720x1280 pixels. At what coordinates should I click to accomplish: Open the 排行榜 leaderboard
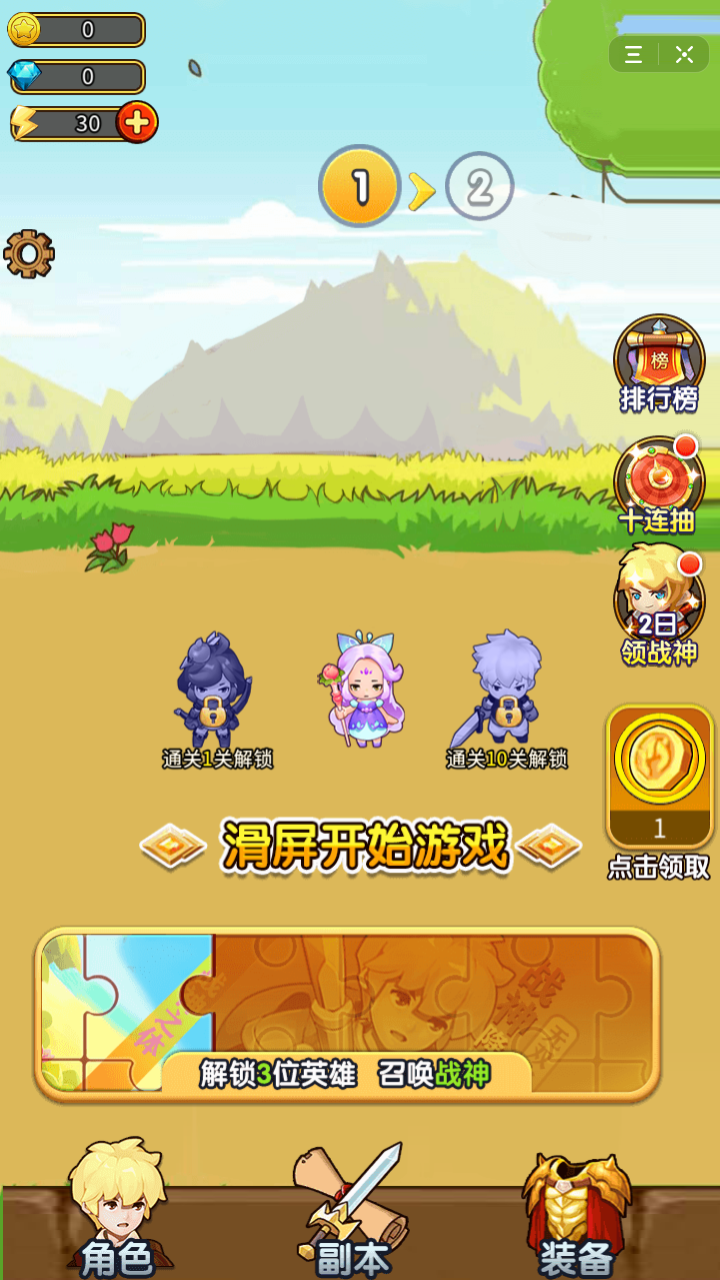tap(659, 364)
